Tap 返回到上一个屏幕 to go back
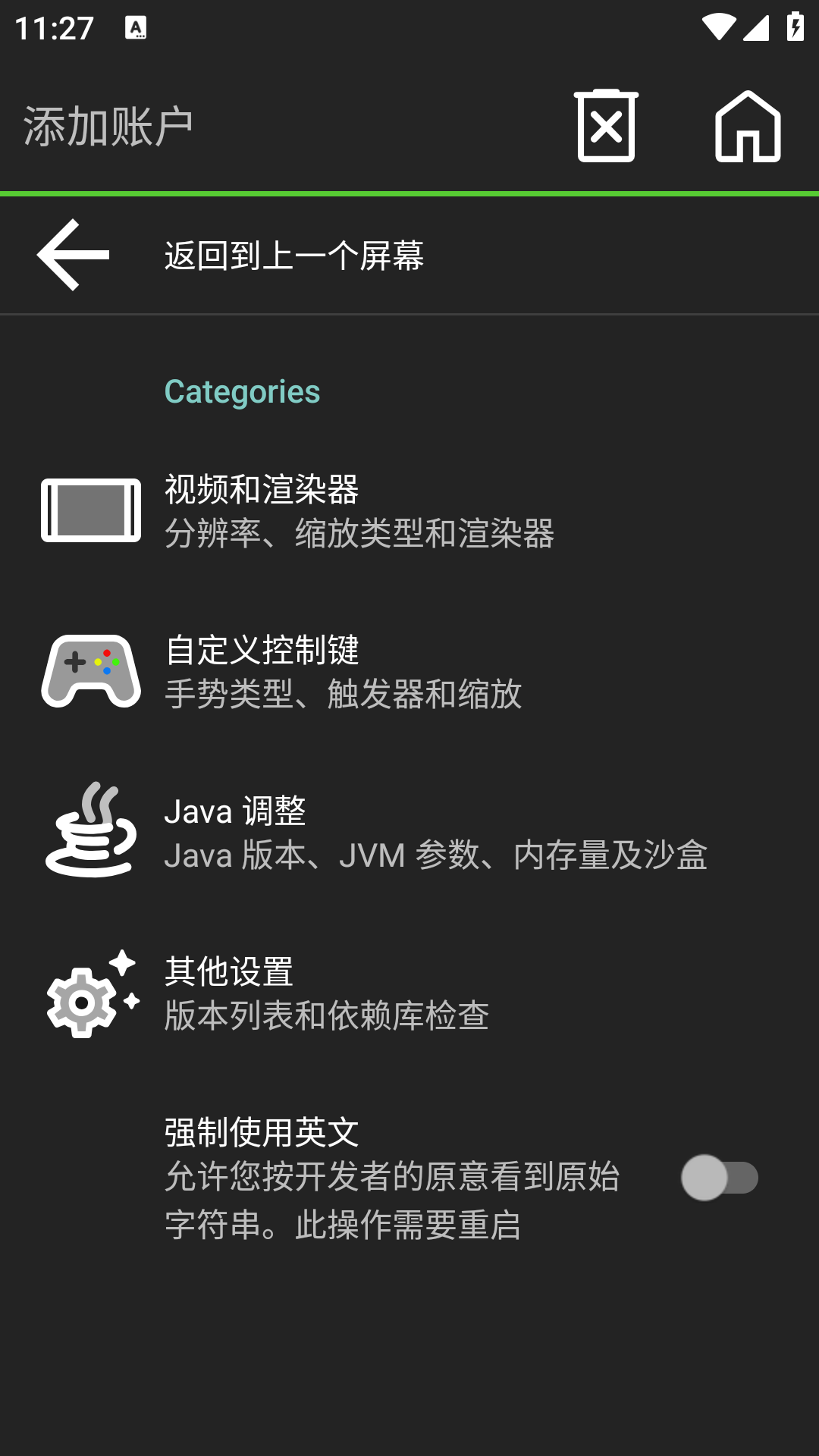 pyautogui.click(x=294, y=255)
